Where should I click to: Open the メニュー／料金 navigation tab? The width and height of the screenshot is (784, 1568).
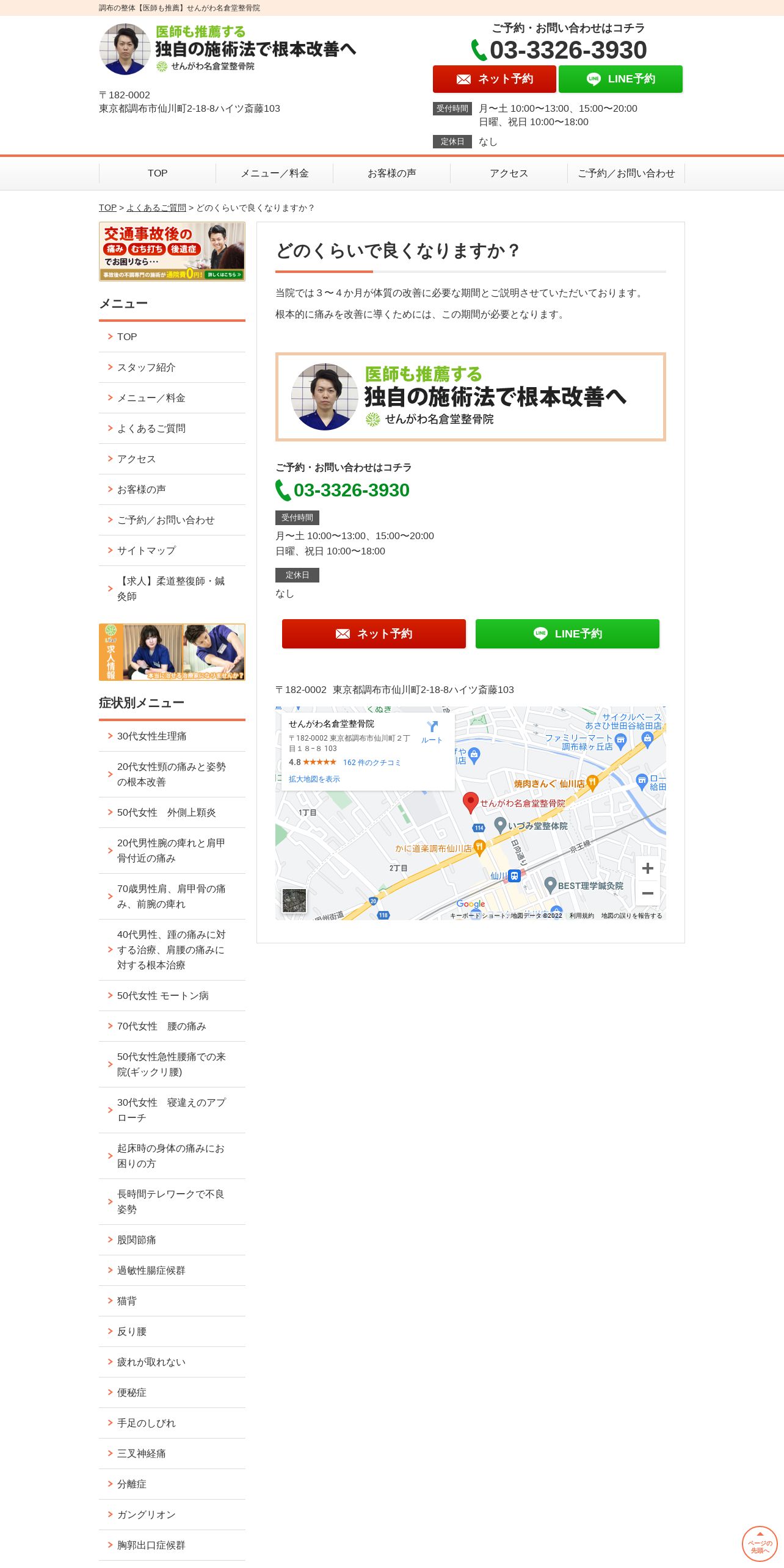[275, 173]
